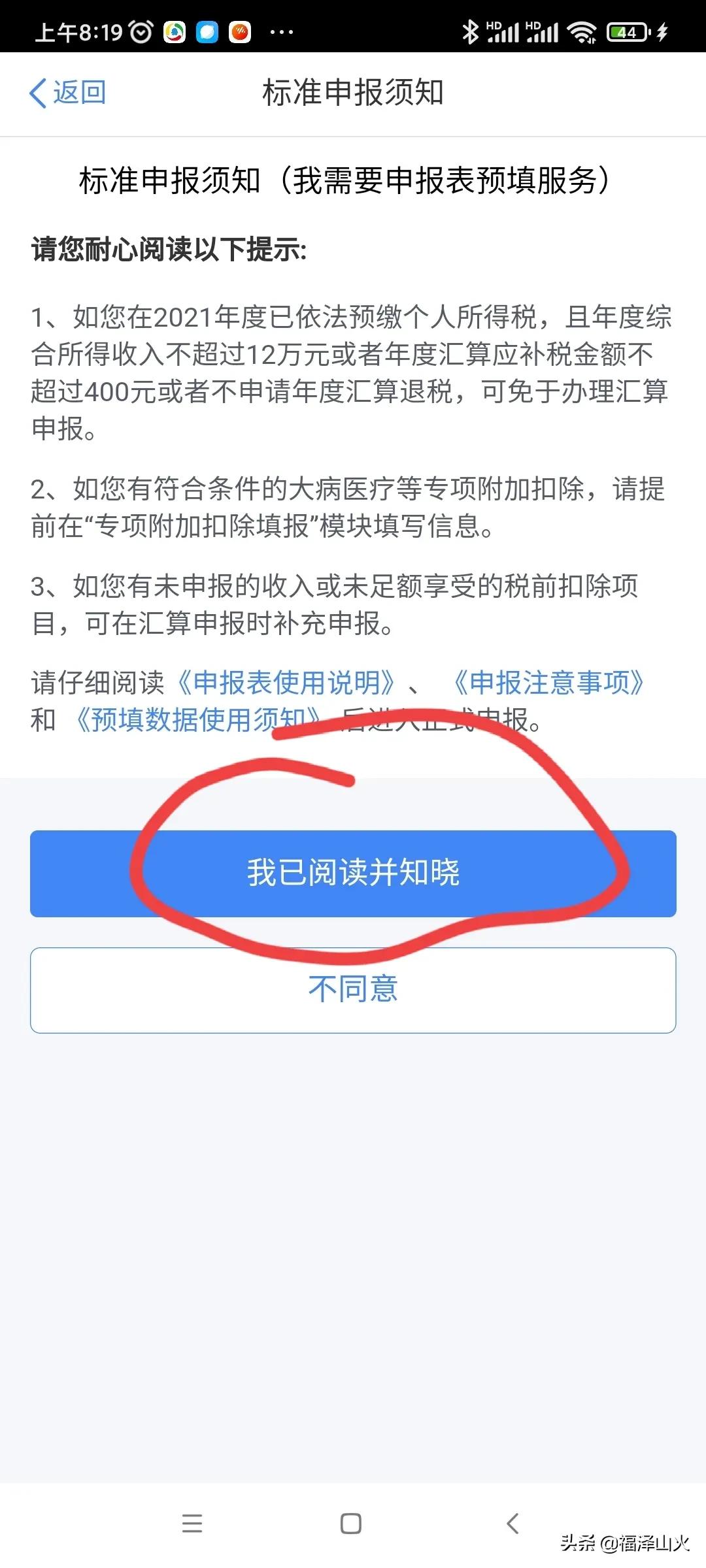Image resolution: width=706 pixels, height=1568 pixels.
Task: Tap the back arrow beside 返回
Action: point(37,91)
